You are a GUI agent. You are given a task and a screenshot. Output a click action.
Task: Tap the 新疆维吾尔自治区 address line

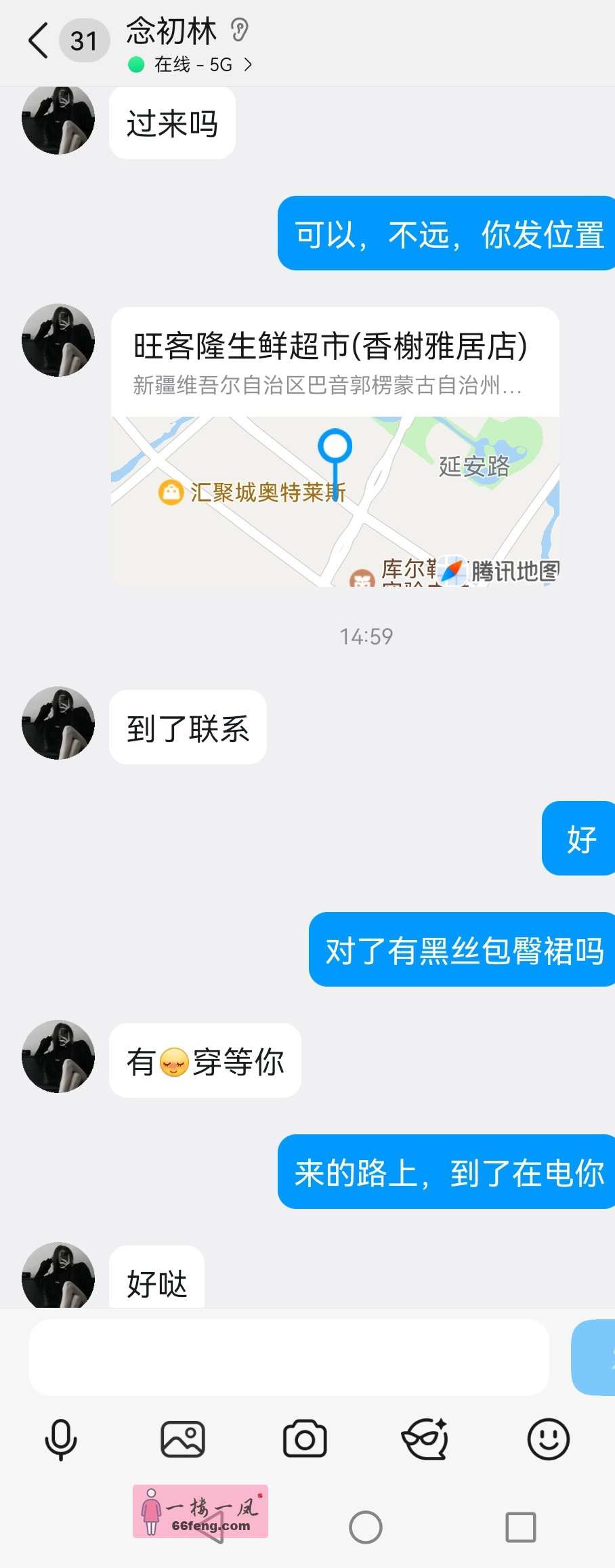pyautogui.click(x=325, y=386)
